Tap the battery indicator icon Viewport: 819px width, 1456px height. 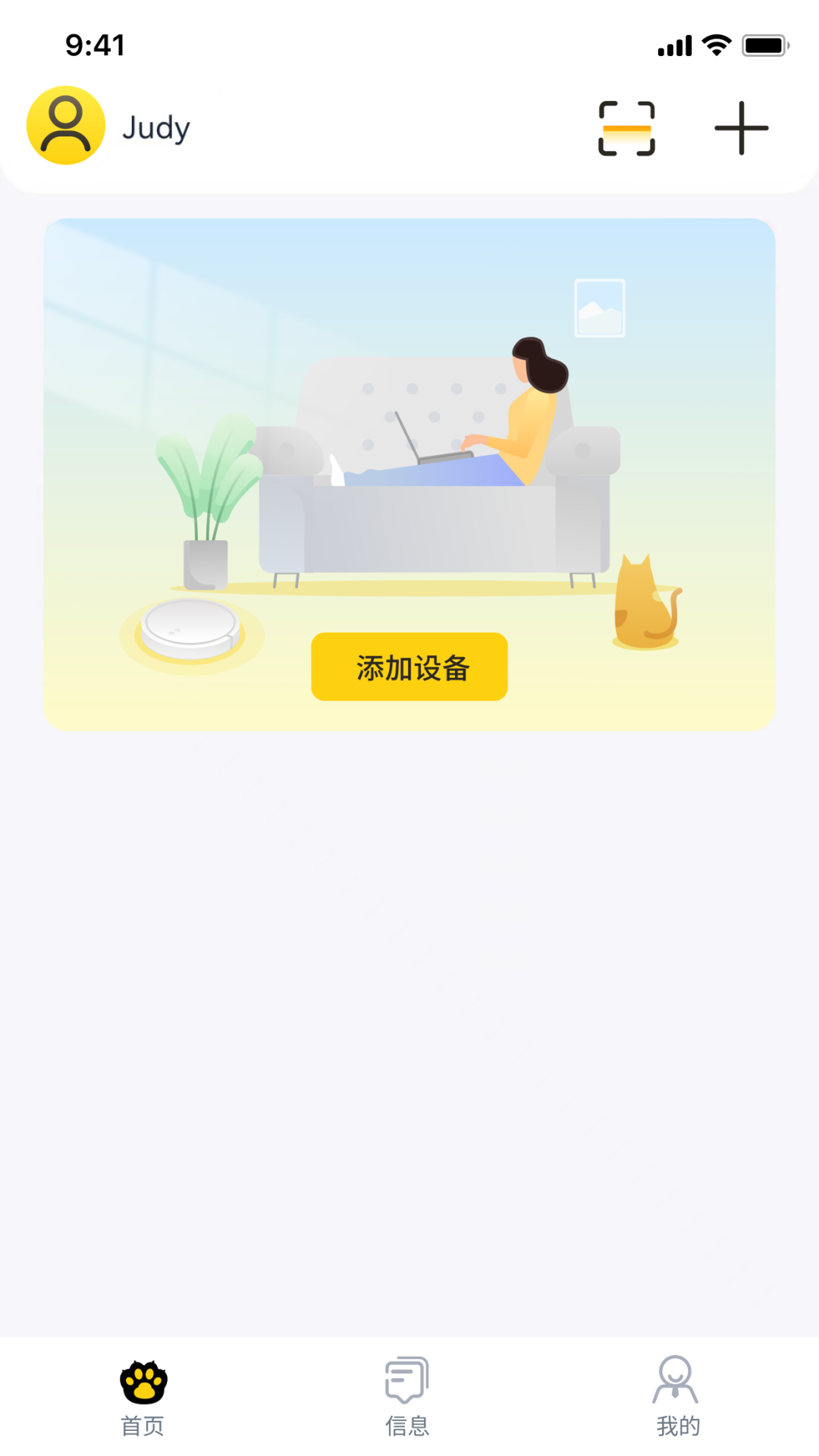pos(764,45)
